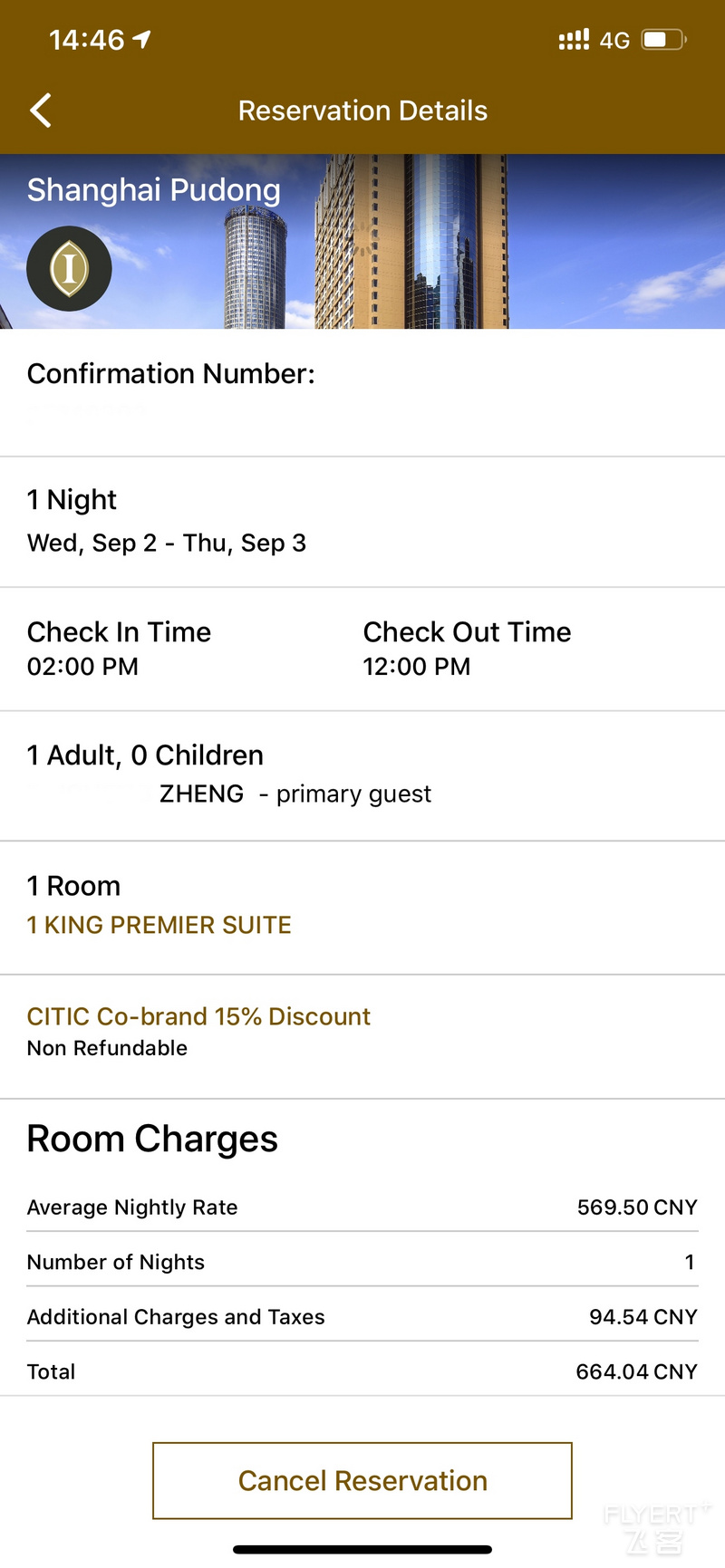Viewport: 725px width, 1568px height.
Task: Open the Shanghai Pudong hotel banner
Action: coord(362,241)
